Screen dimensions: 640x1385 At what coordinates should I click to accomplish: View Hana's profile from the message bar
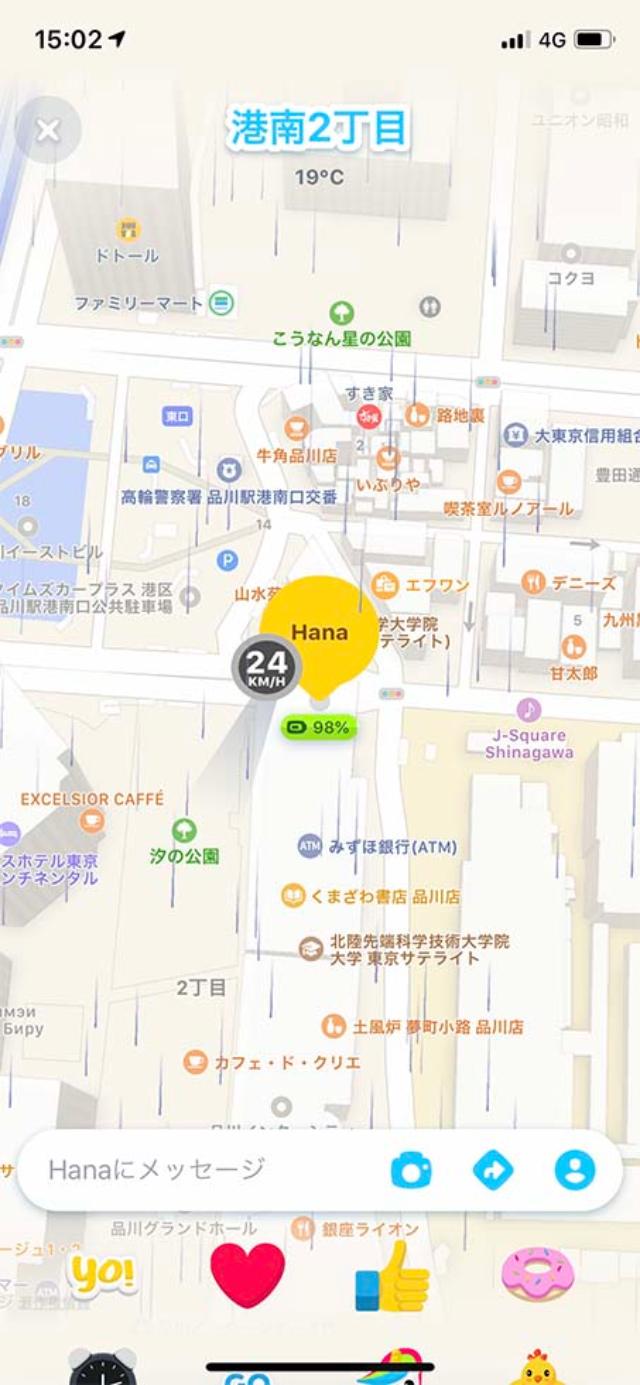pyautogui.click(x=575, y=1170)
